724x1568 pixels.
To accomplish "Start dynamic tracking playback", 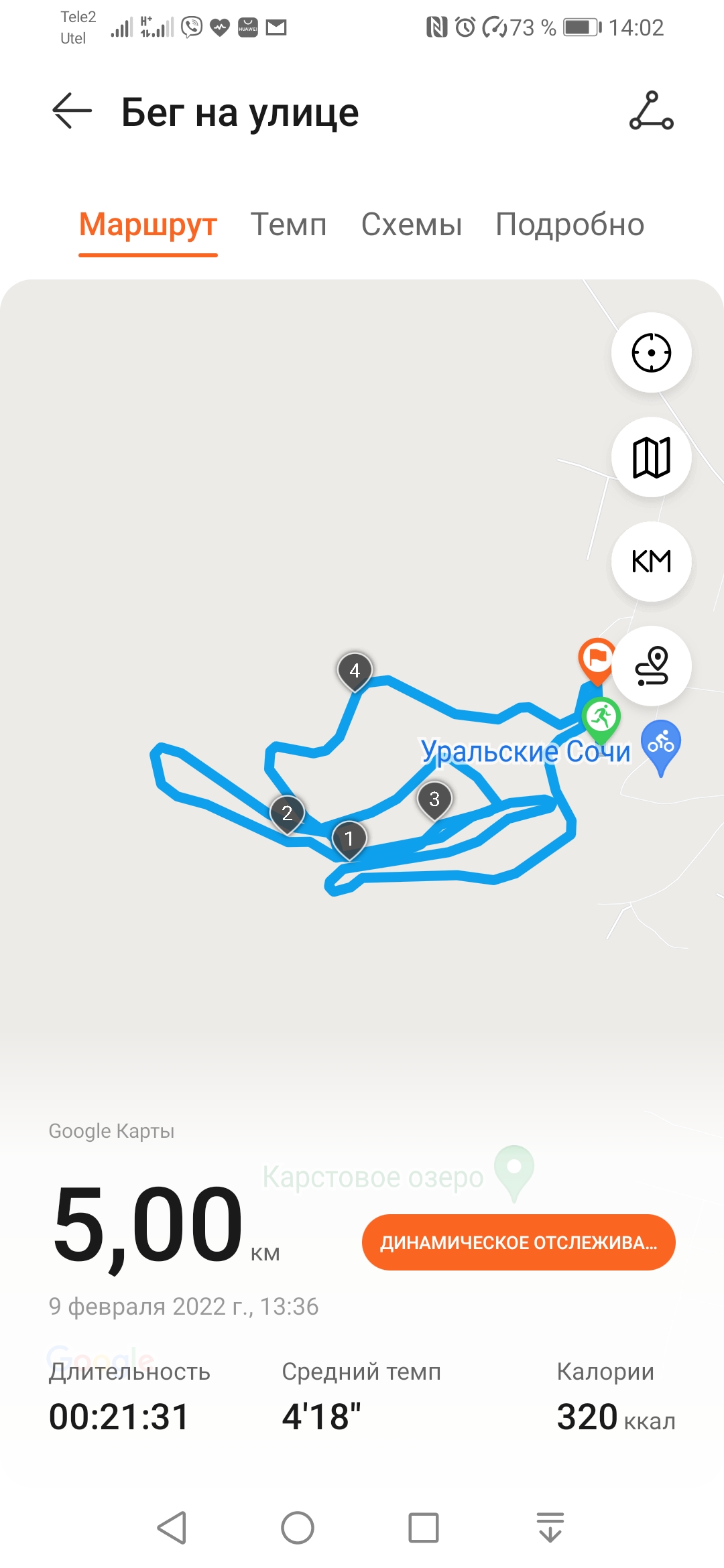I will pos(518,1242).
